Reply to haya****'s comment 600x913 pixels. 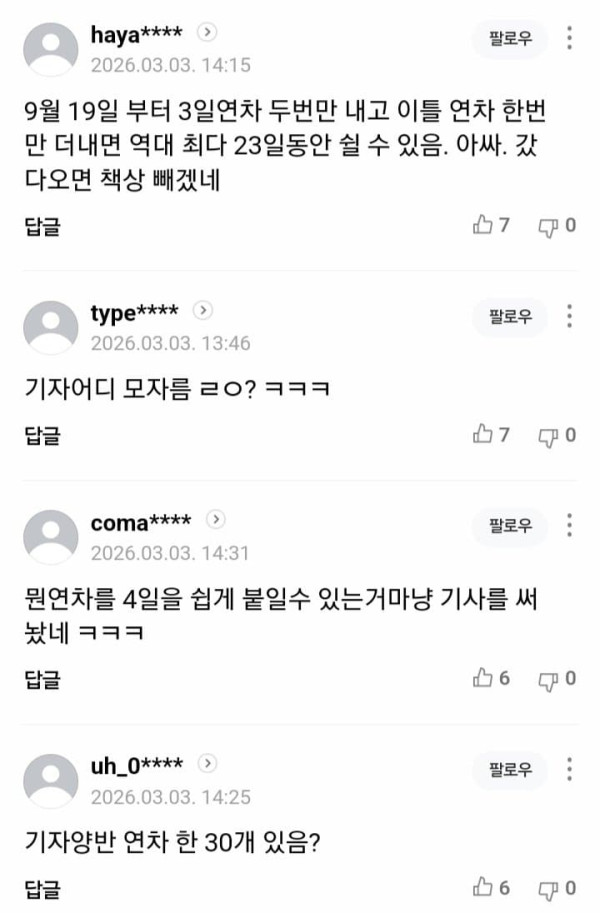[42, 225]
